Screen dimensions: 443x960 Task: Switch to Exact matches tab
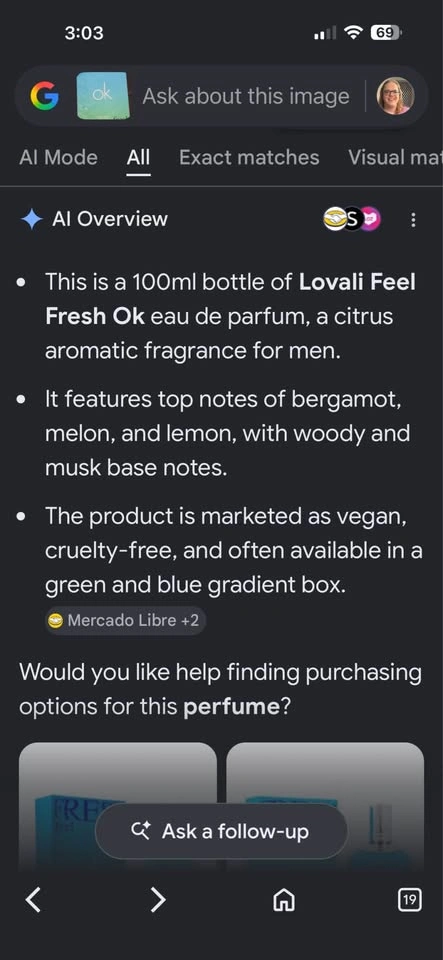point(249,157)
